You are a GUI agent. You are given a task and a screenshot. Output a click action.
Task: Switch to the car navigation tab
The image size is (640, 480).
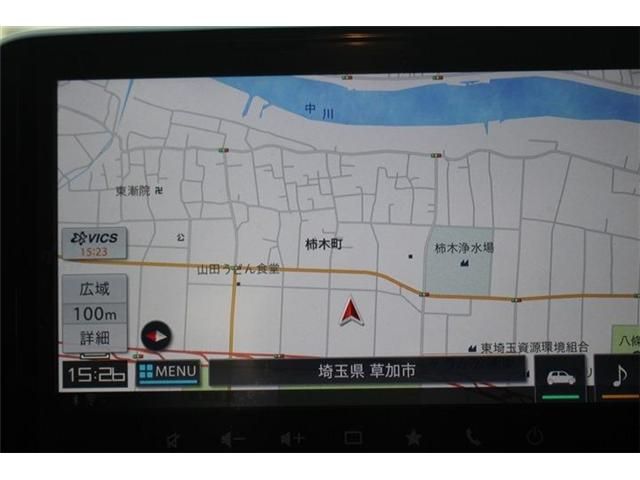[x=561, y=378]
